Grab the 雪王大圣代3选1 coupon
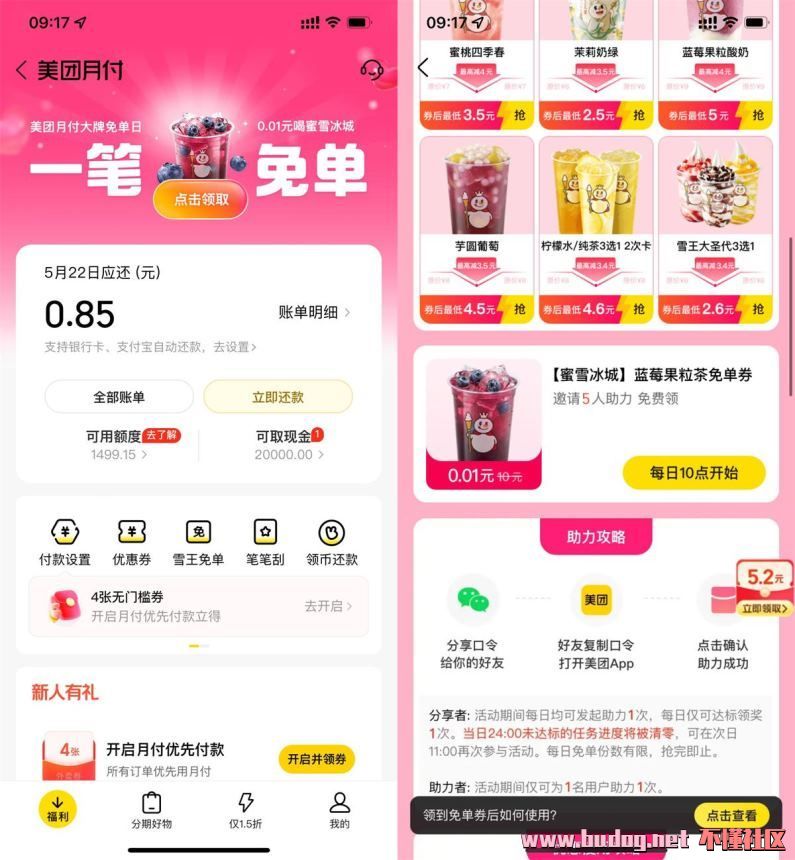Screen dimensions: 795x860 [x=757, y=310]
